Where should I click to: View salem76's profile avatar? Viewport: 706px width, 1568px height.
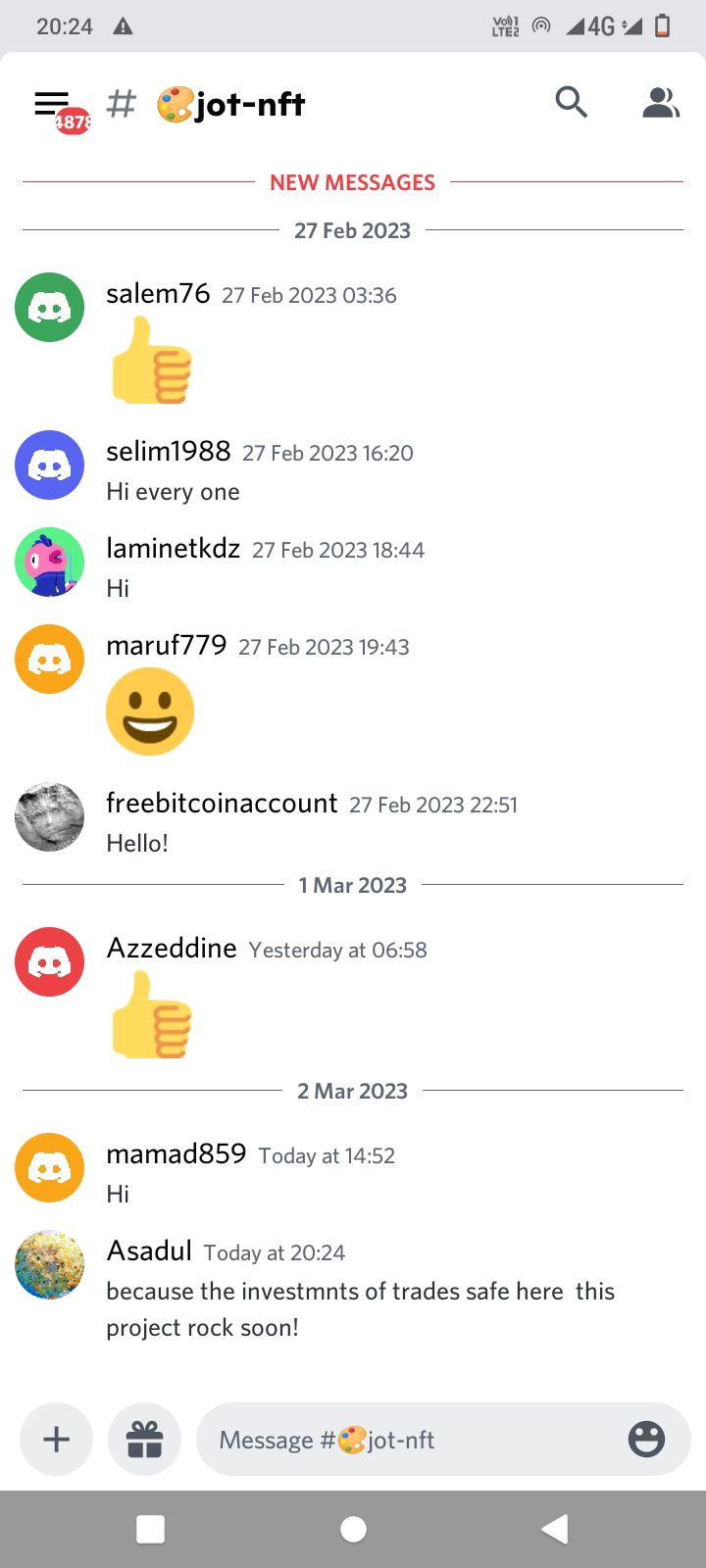(x=49, y=307)
